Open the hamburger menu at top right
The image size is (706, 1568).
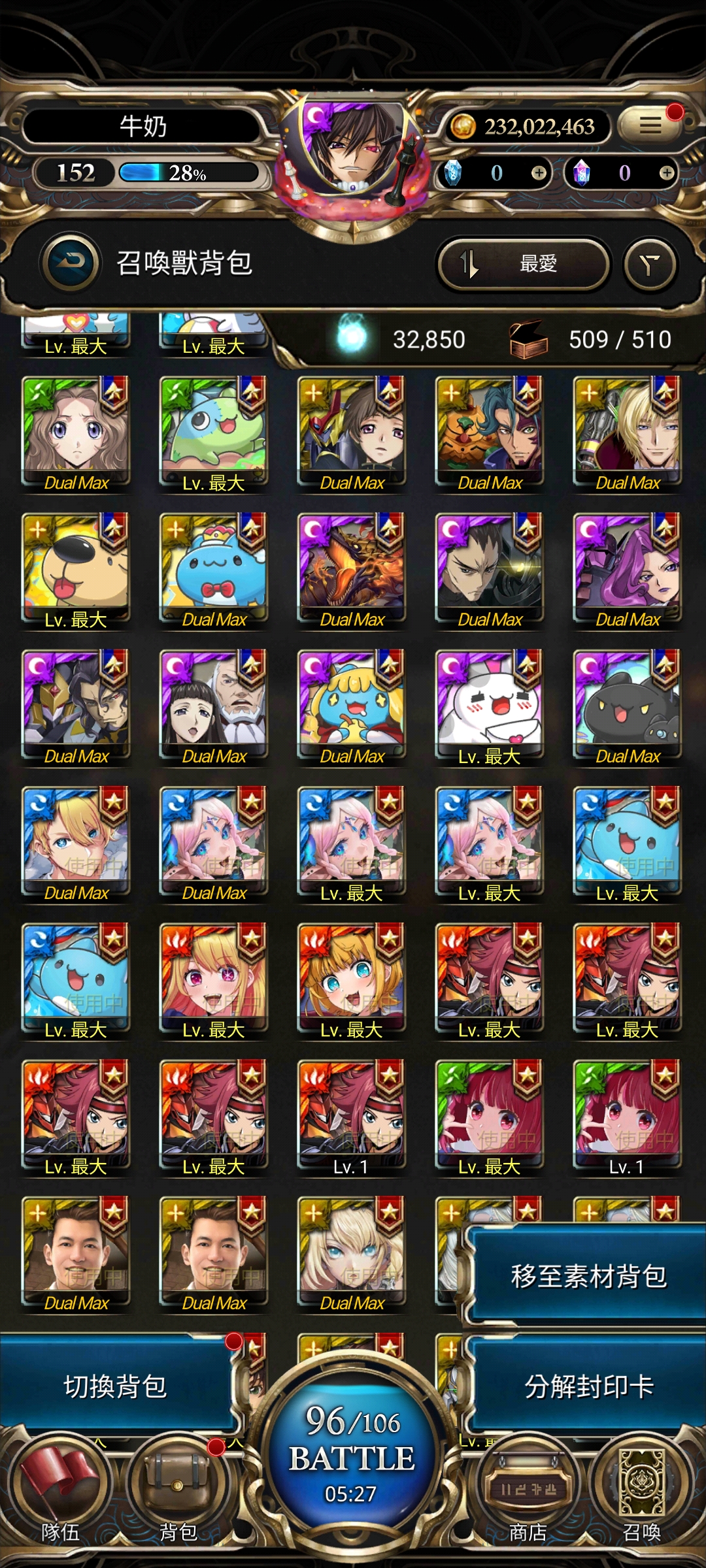[649, 125]
